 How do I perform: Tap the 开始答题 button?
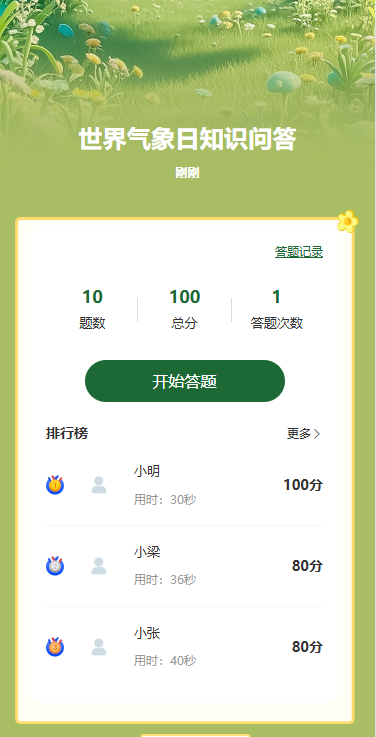pos(185,381)
